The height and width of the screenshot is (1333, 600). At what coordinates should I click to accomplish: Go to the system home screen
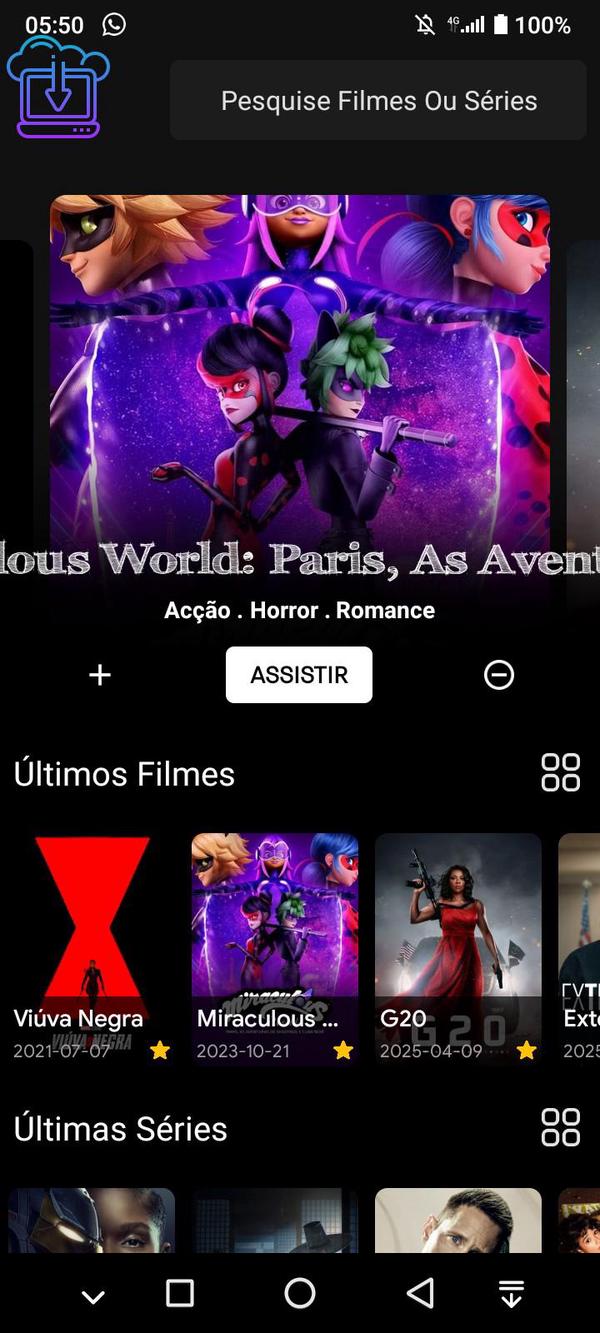tap(300, 1293)
